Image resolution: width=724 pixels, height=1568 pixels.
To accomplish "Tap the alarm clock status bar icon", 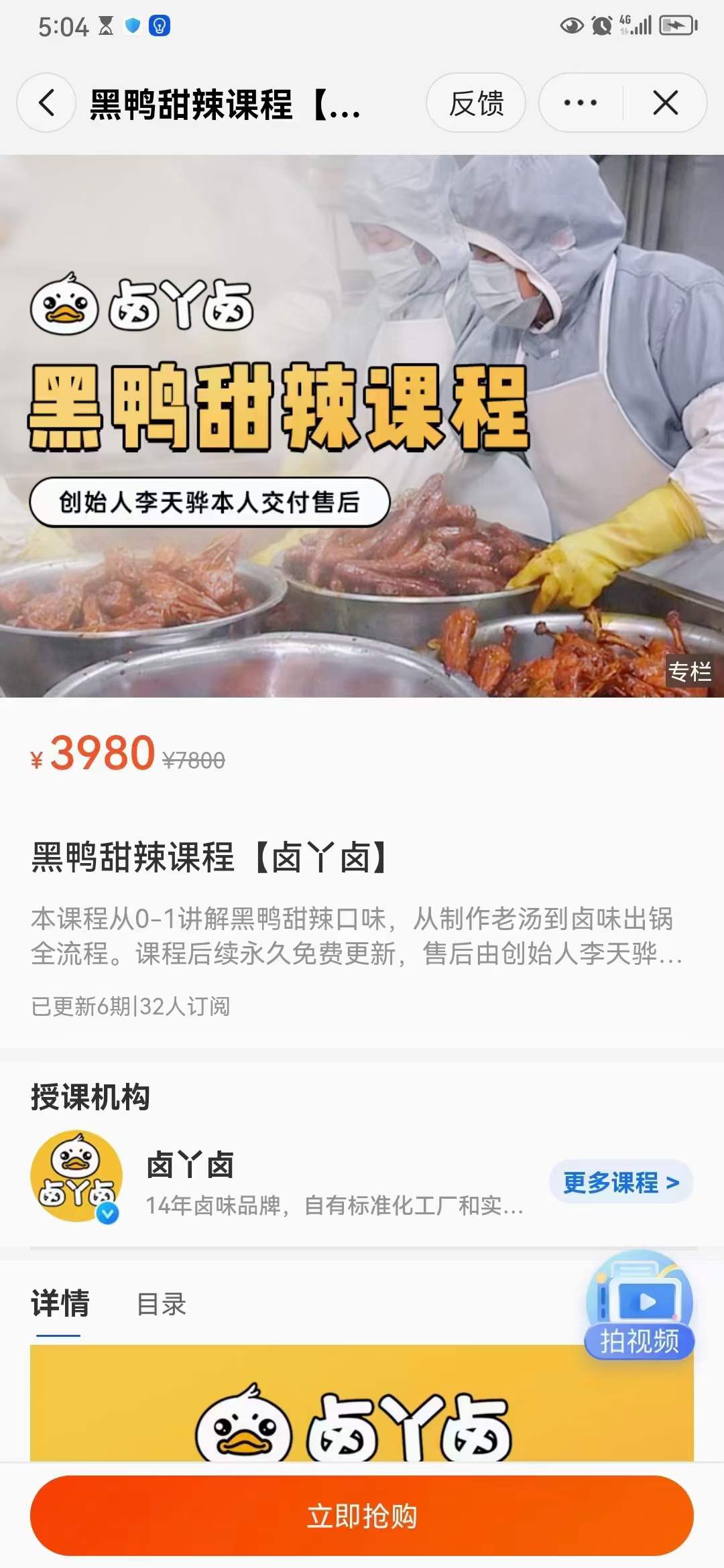I will point(602,24).
